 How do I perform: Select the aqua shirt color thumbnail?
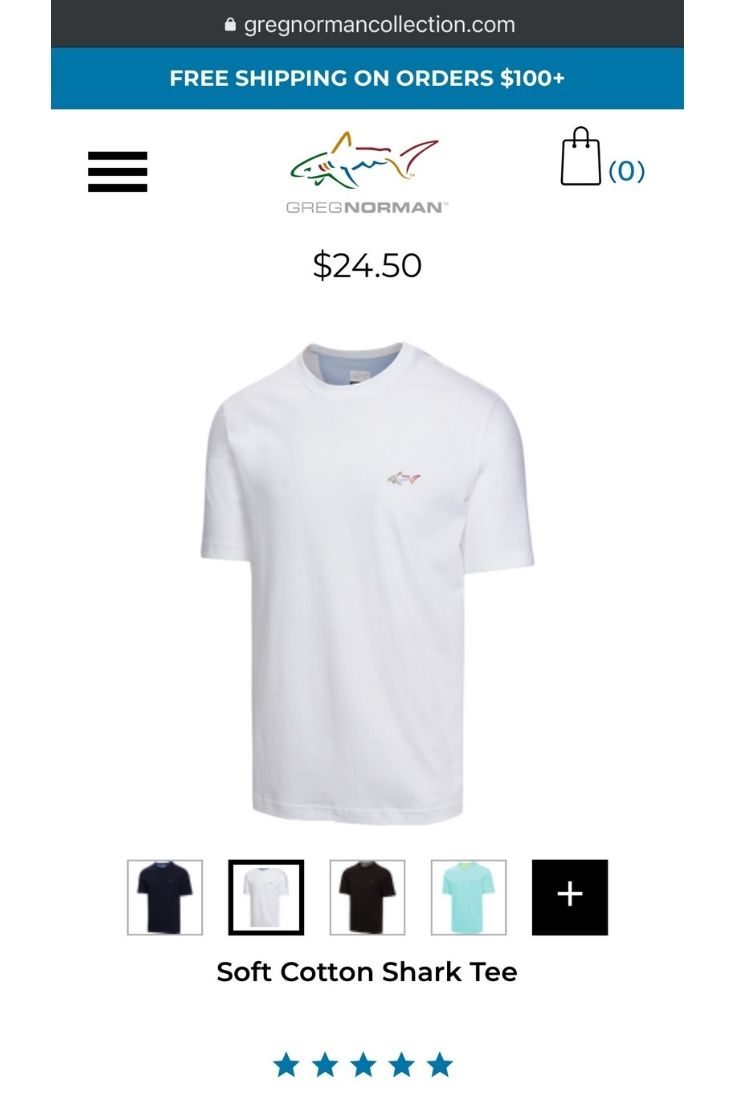(469, 897)
